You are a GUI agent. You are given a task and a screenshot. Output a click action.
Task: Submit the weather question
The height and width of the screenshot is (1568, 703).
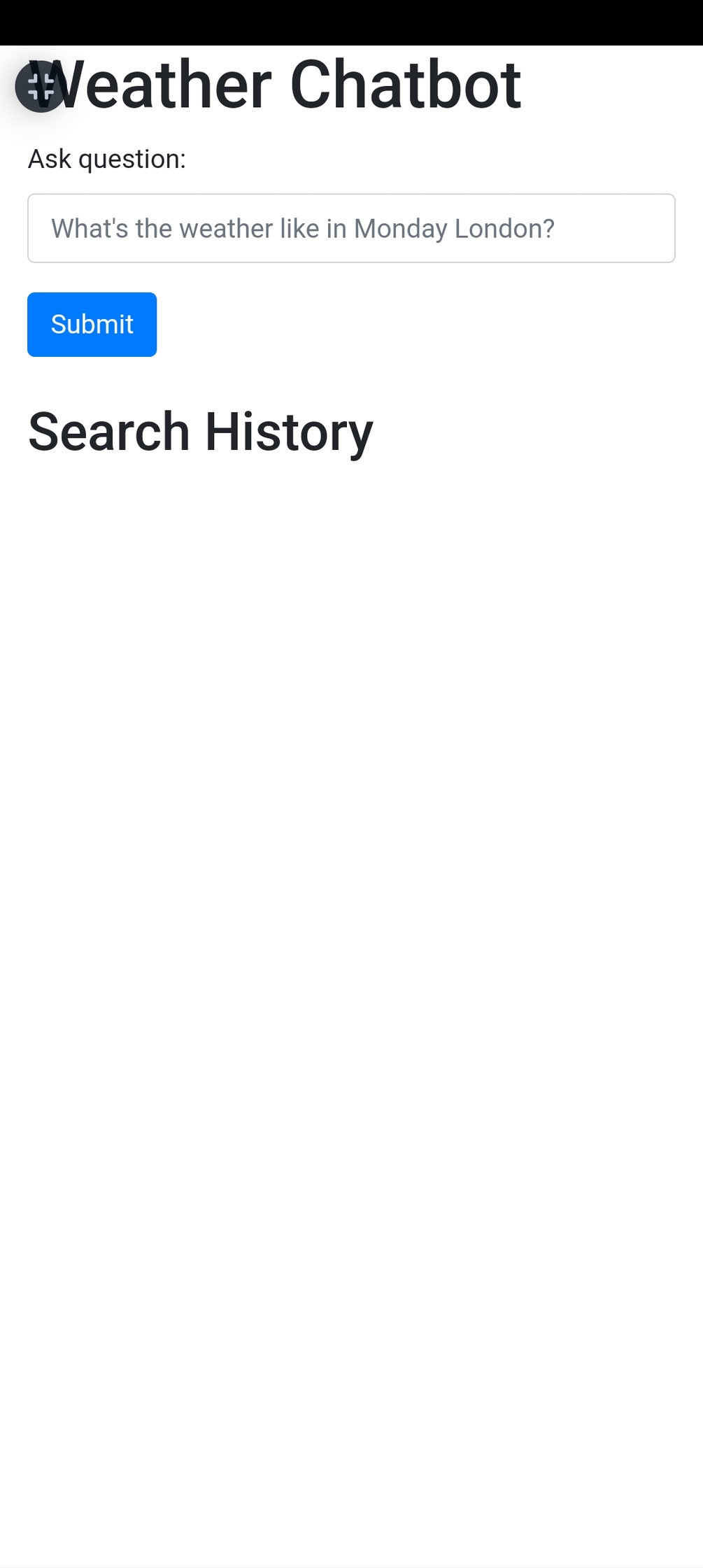tap(92, 325)
